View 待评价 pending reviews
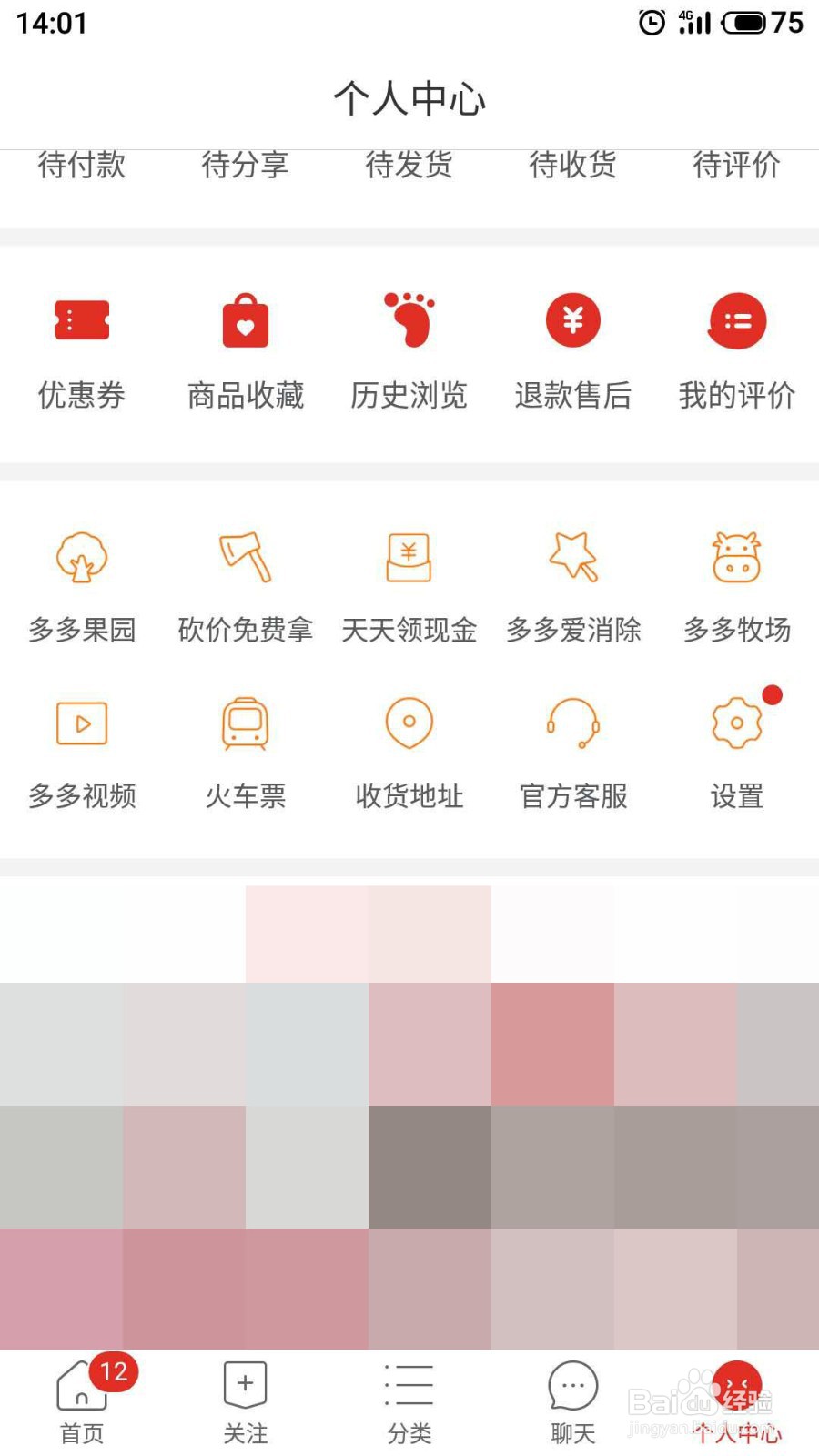This screenshot has height=1456, width=819. click(x=737, y=166)
